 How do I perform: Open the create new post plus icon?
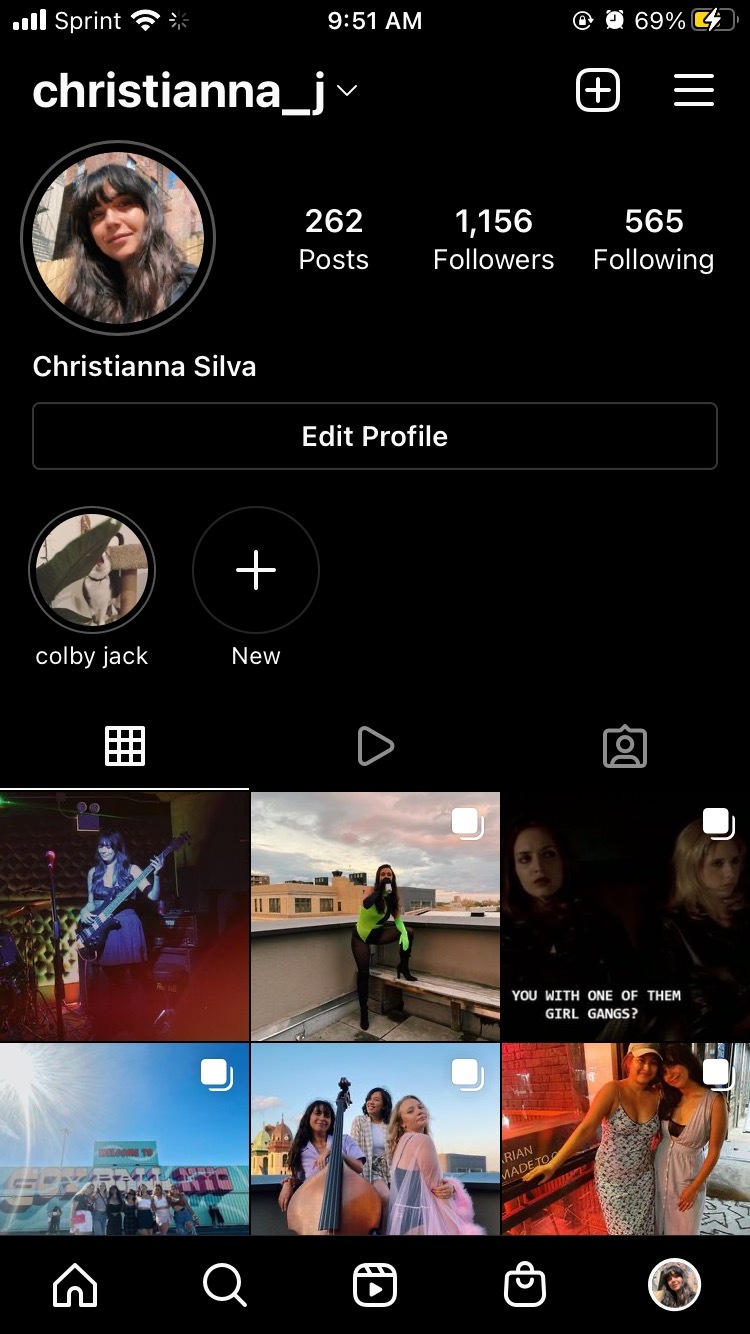coord(598,91)
